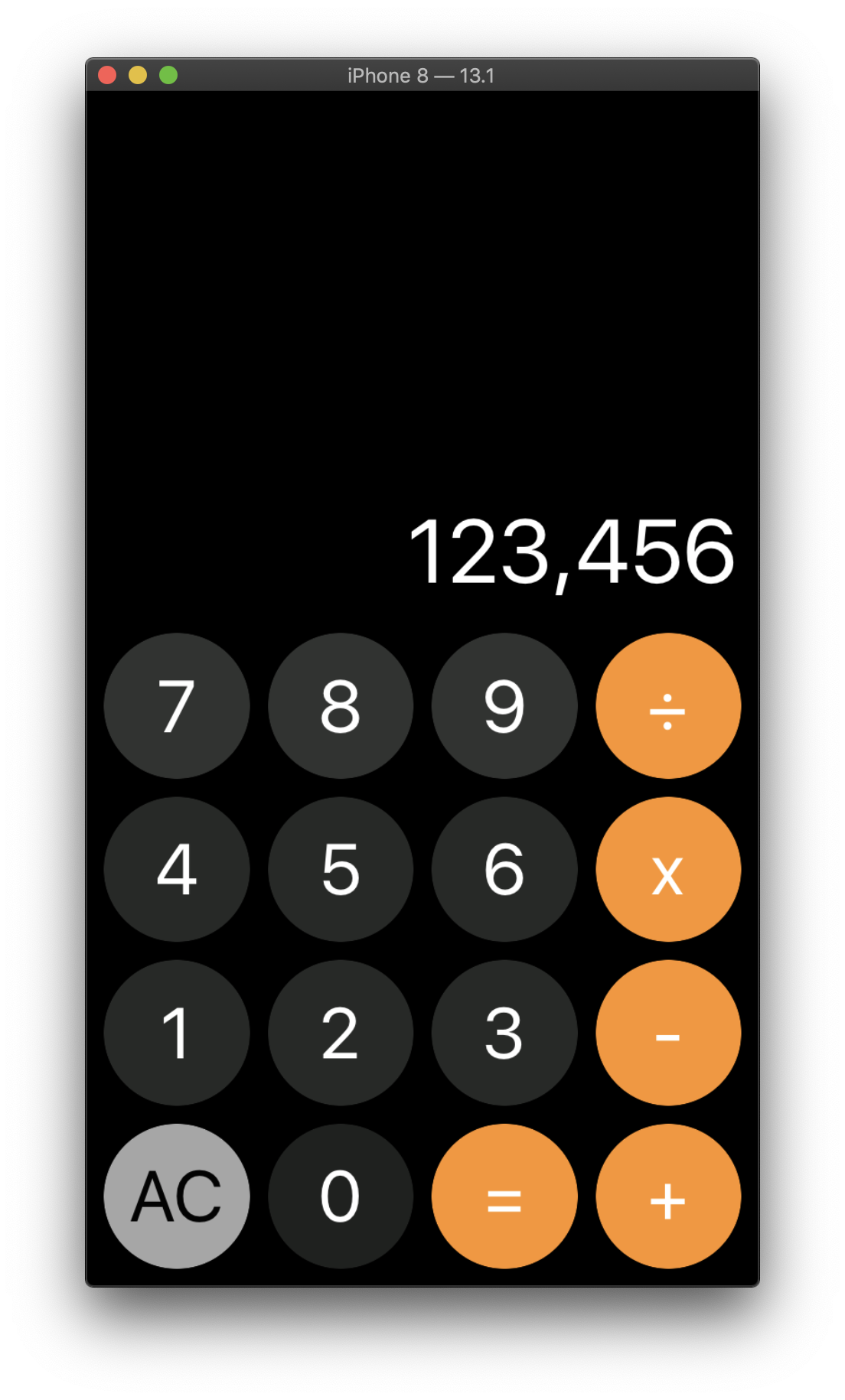Choose the multiply operator
This screenshot has width=845, height=1400.
[x=668, y=869]
